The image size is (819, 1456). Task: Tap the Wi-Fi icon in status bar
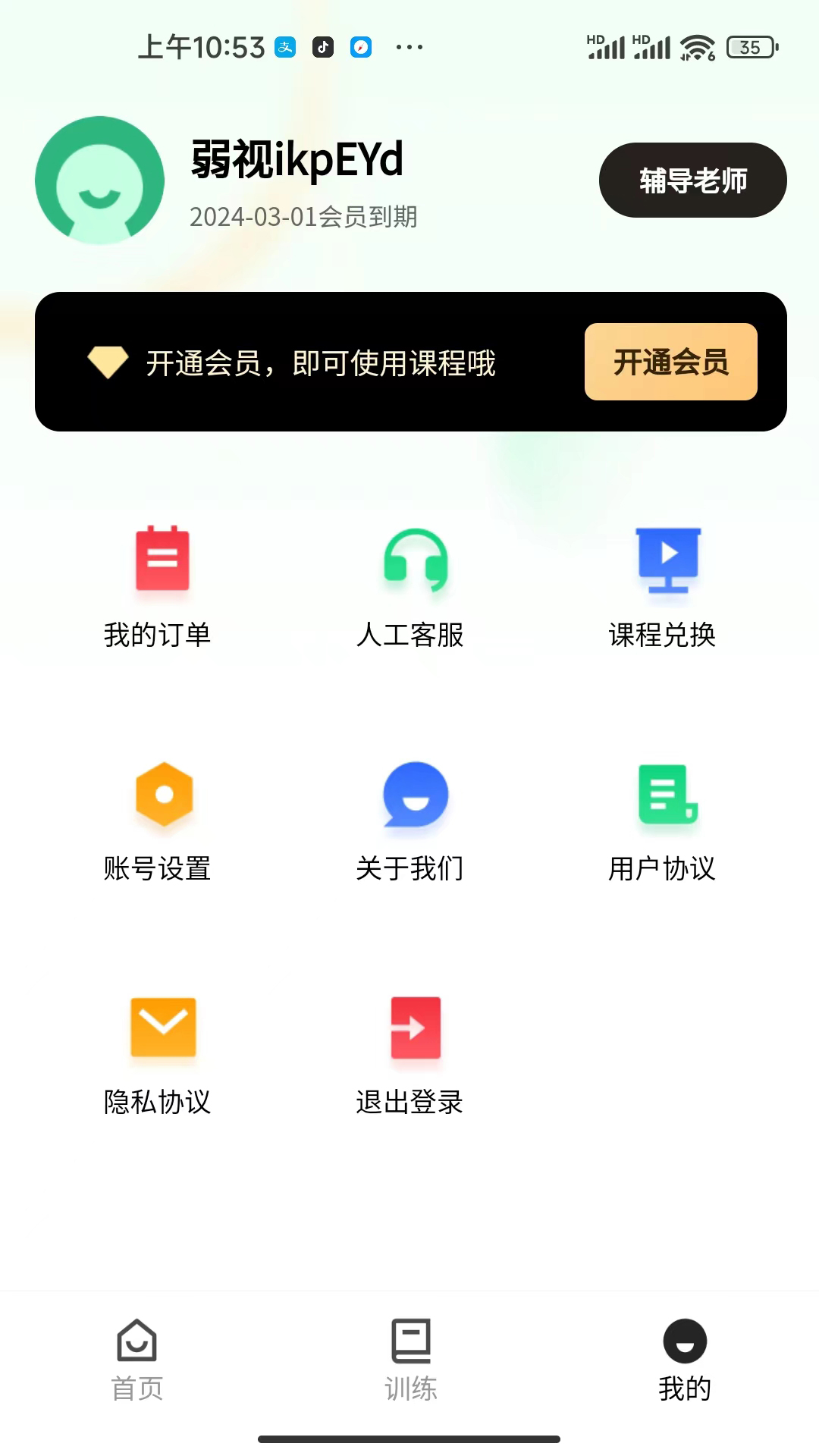pyautogui.click(x=696, y=47)
